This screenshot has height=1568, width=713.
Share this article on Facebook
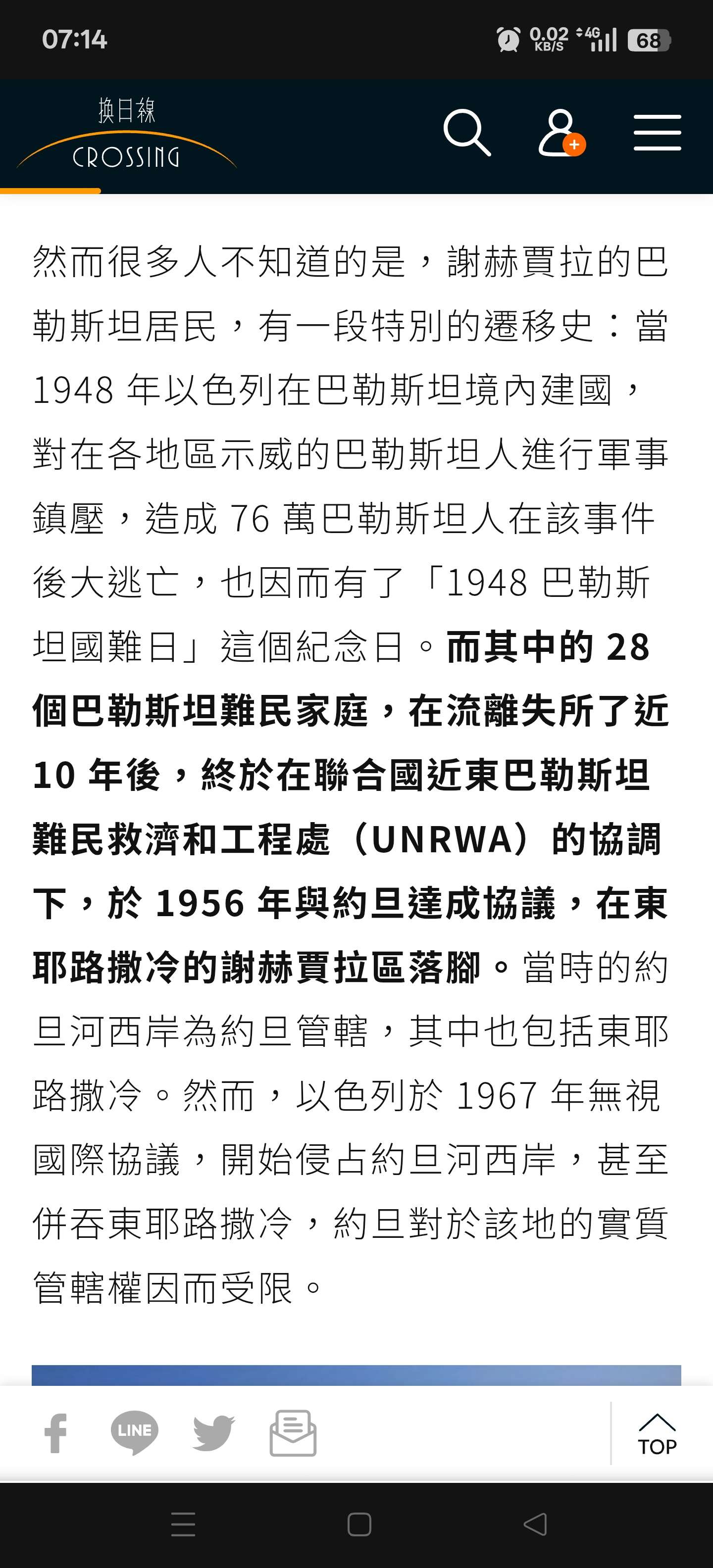[x=55, y=1433]
